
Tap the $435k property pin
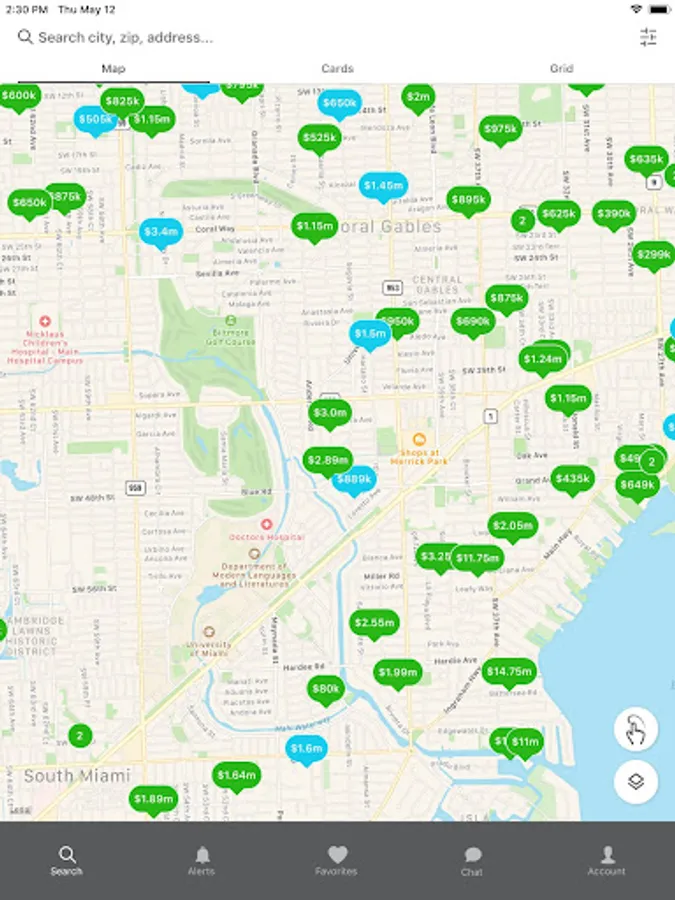coord(572,479)
